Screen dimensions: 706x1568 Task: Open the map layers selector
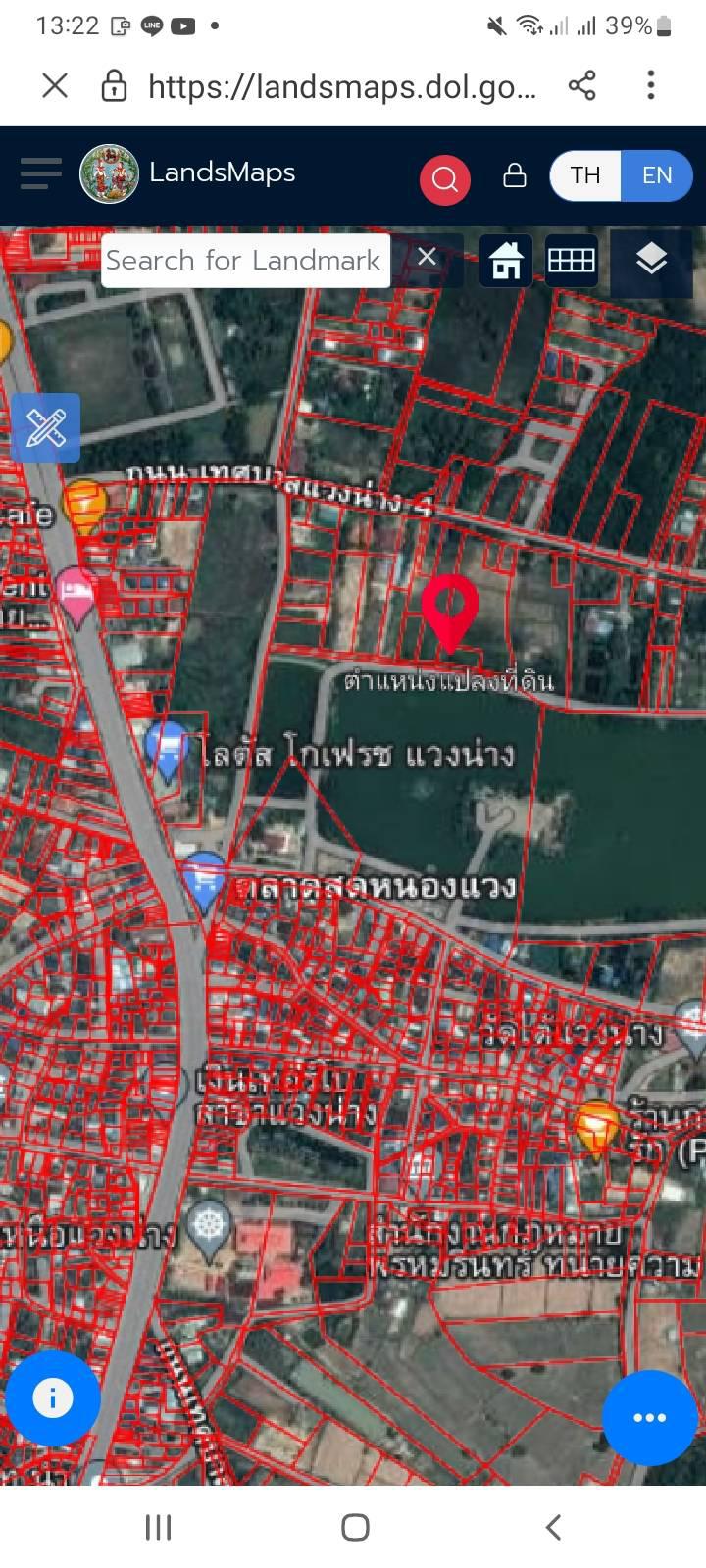click(651, 261)
